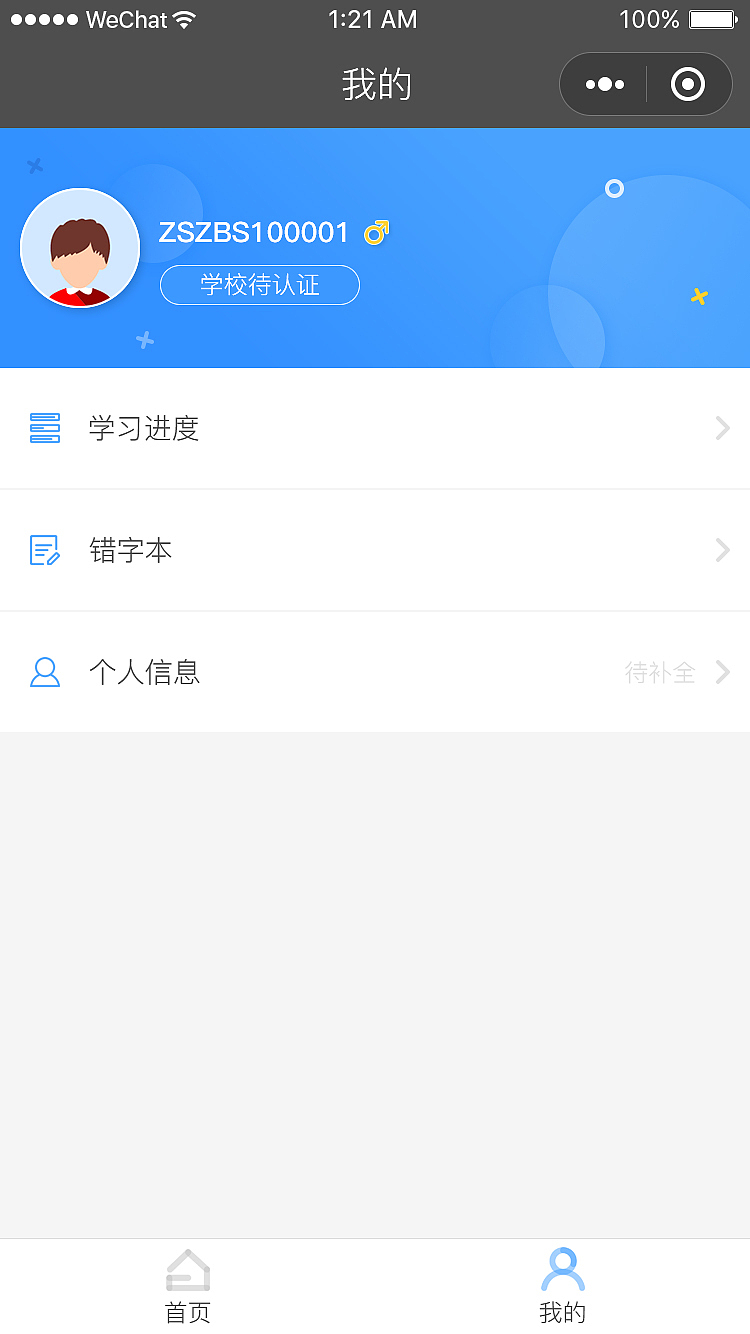Select the username ZSZBS100001 text
Screen dimensions: 750x1334
pos(252,232)
